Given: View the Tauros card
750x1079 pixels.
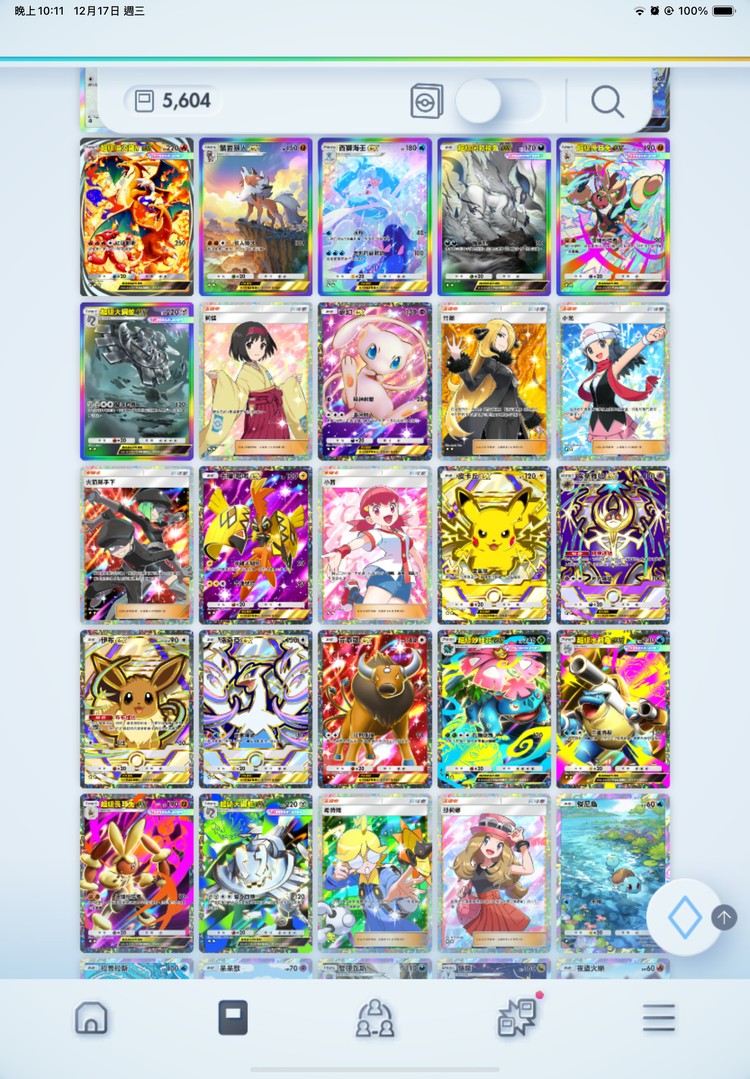Looking at the screenshot, I should tap(375, 709).
